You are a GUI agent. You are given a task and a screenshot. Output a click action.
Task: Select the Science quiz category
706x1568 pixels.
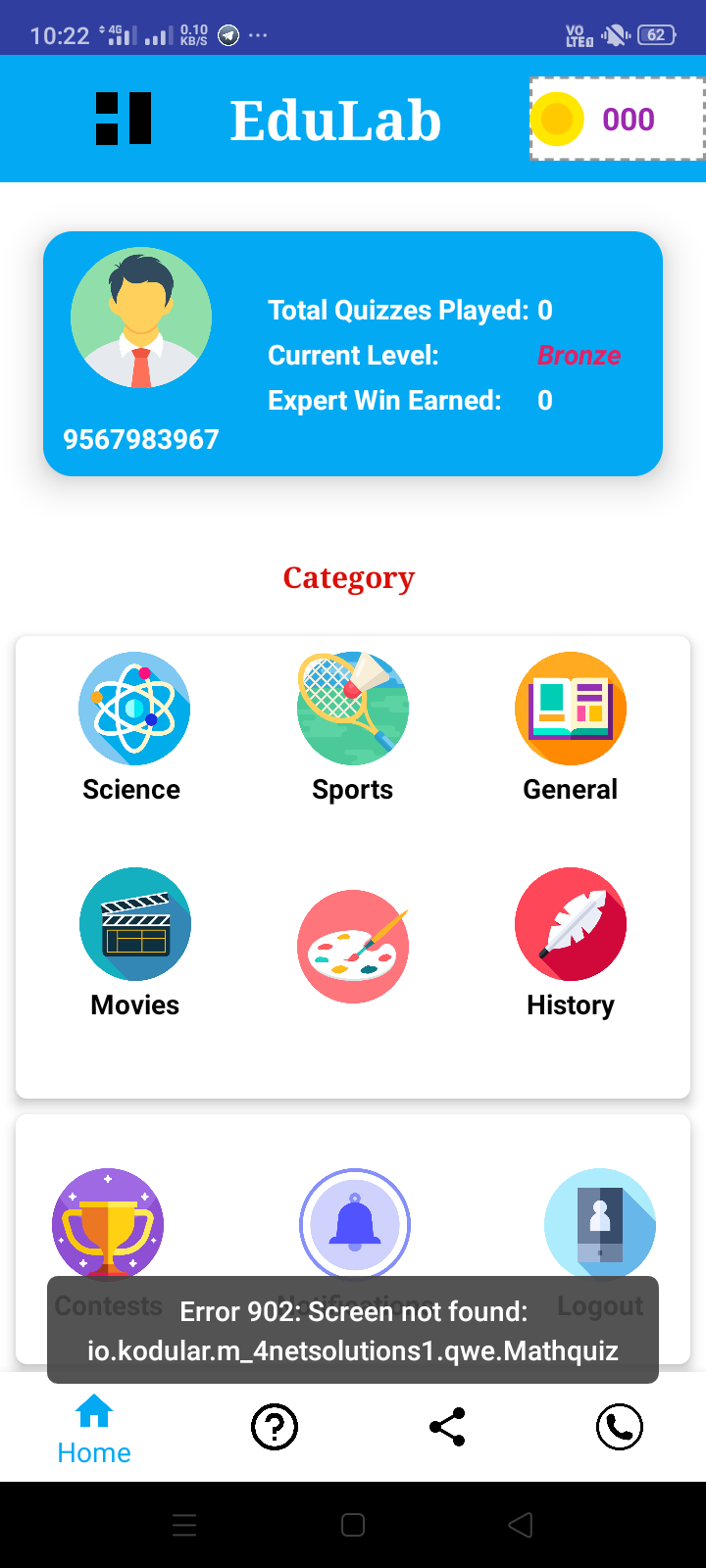click(x=134, y=709)
